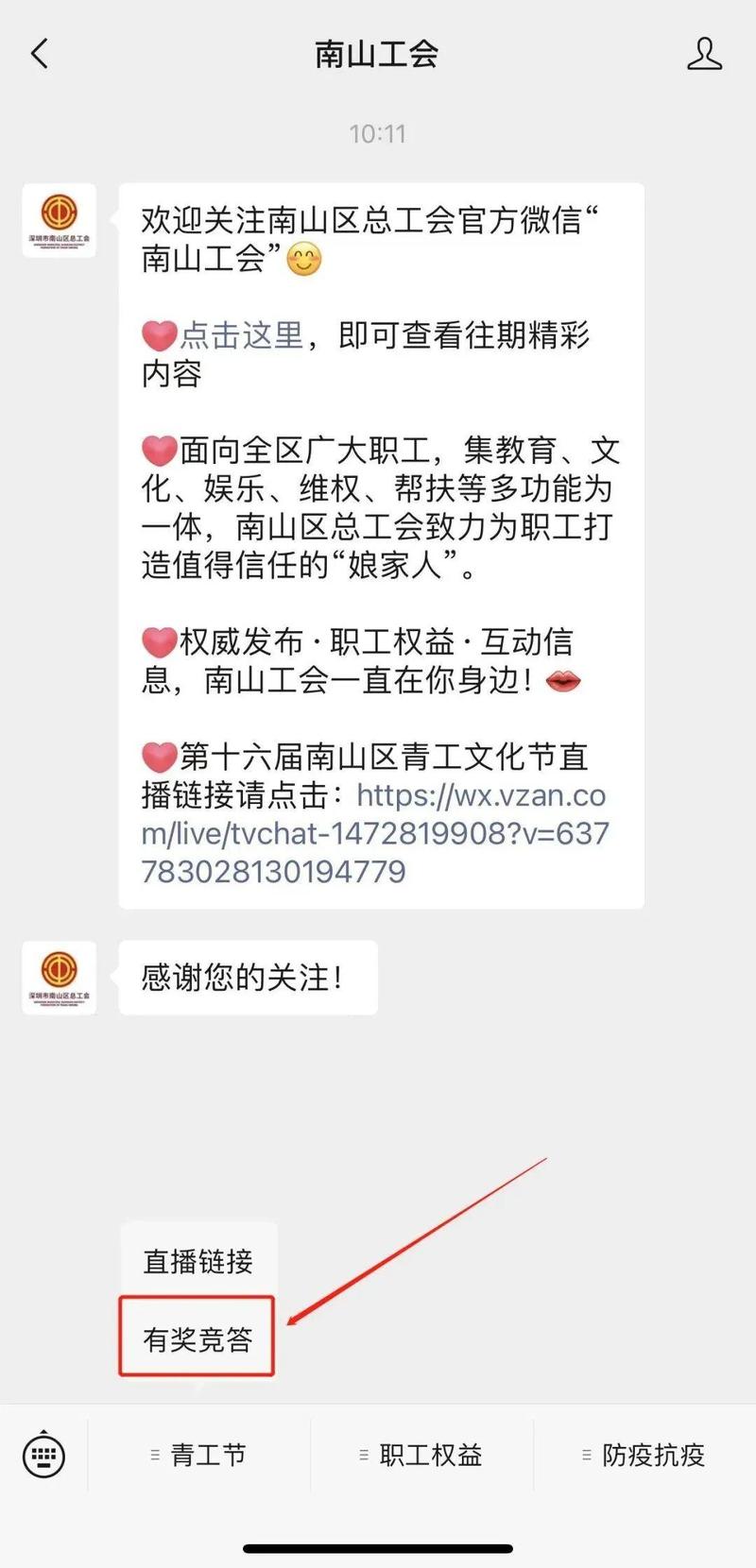This screenshot has width=756, height=1568.
Task: Select 直播链接 from the popup menu
Action: coord(198,1261)
